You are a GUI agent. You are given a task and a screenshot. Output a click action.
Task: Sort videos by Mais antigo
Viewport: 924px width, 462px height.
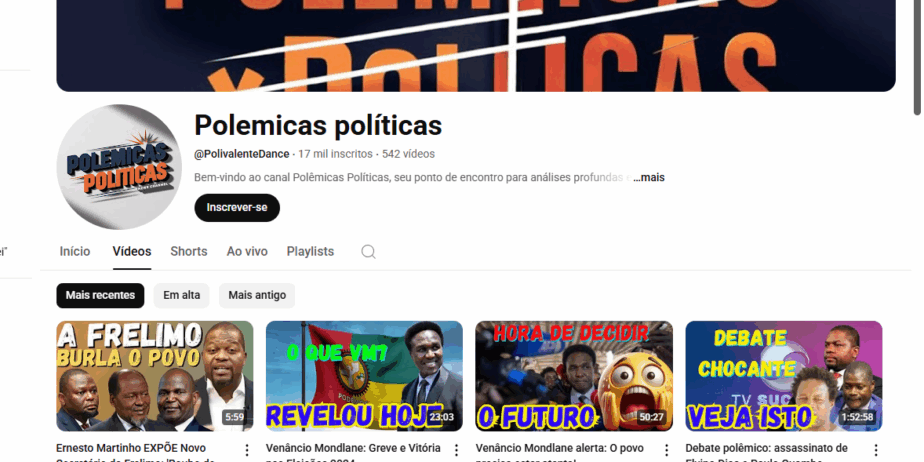(x=257, y=295)
